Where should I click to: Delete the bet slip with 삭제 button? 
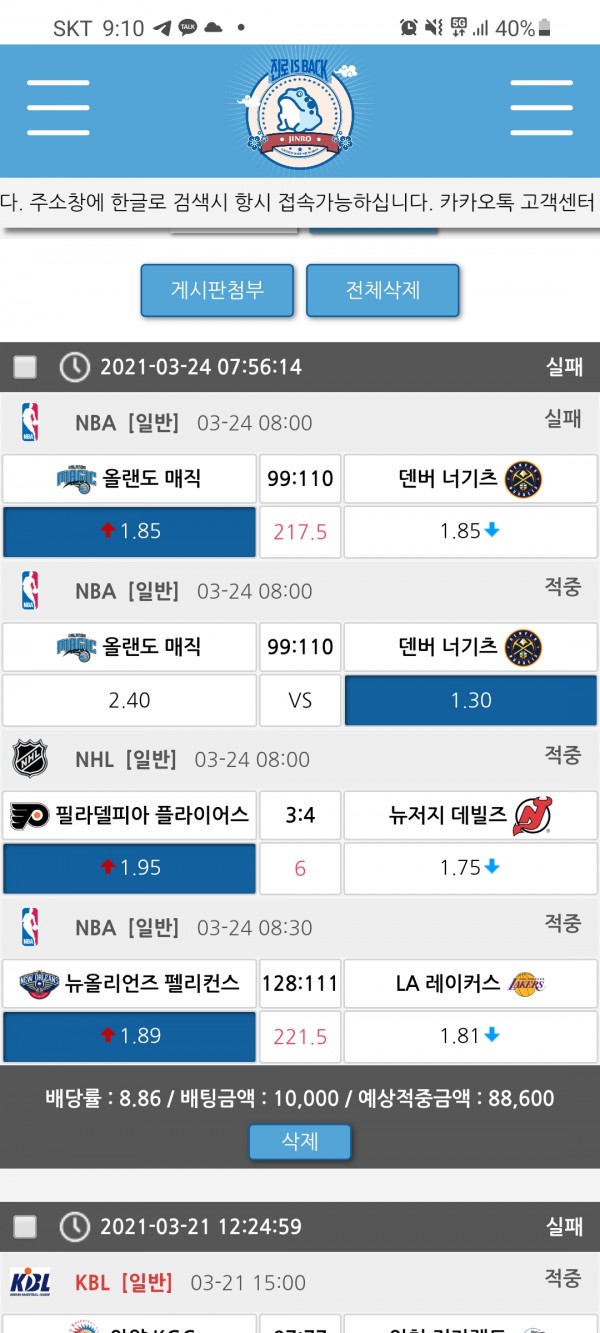pos(300,1141)
